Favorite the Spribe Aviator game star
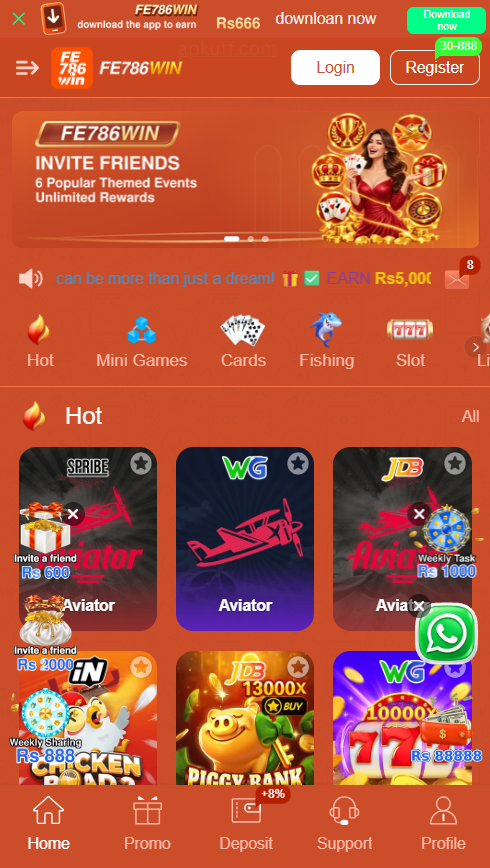 141,463
